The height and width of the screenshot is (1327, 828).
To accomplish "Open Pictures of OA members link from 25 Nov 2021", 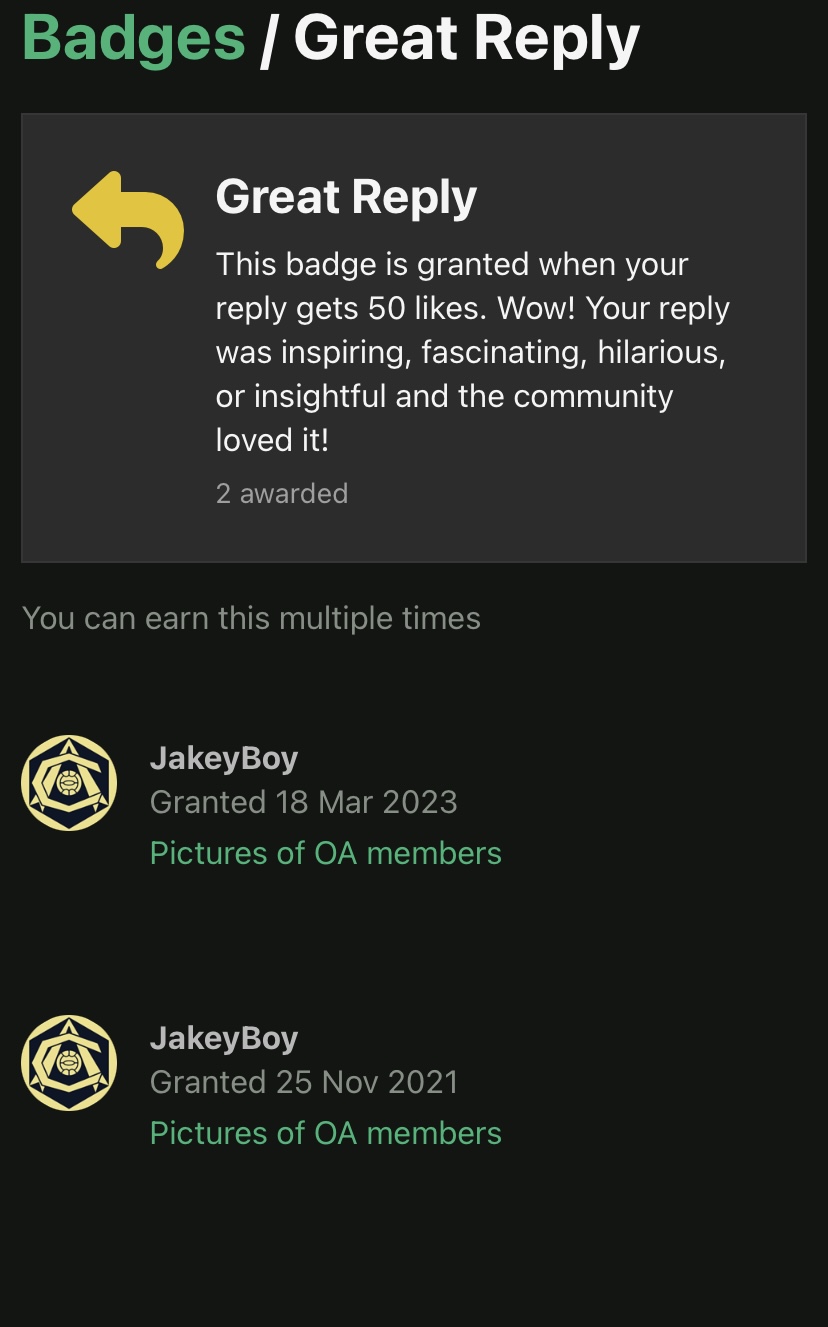I will pyautogui.click(x=326, y=1133).
